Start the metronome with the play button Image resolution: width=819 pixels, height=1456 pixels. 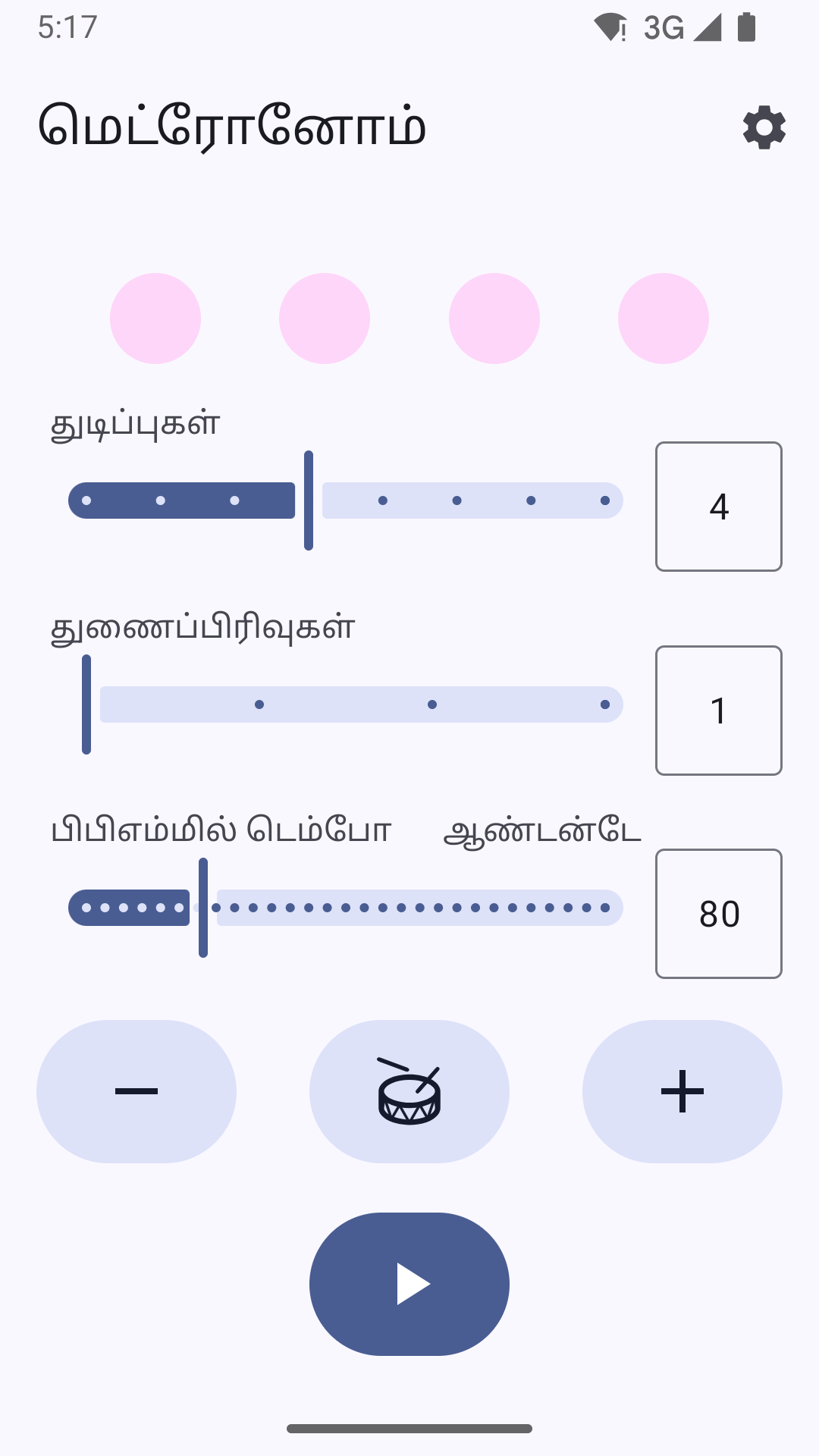pyautogui.click(x=409, y=1284)
